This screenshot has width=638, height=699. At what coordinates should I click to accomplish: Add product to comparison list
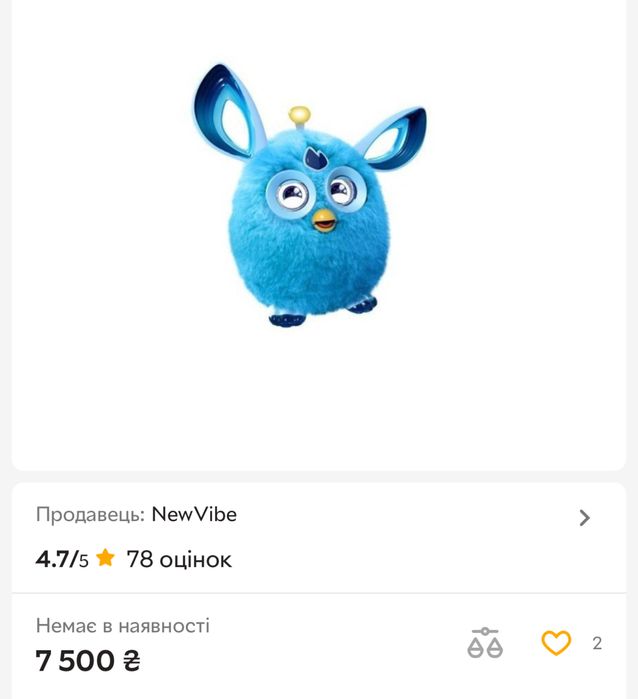[x=485, y=643]
